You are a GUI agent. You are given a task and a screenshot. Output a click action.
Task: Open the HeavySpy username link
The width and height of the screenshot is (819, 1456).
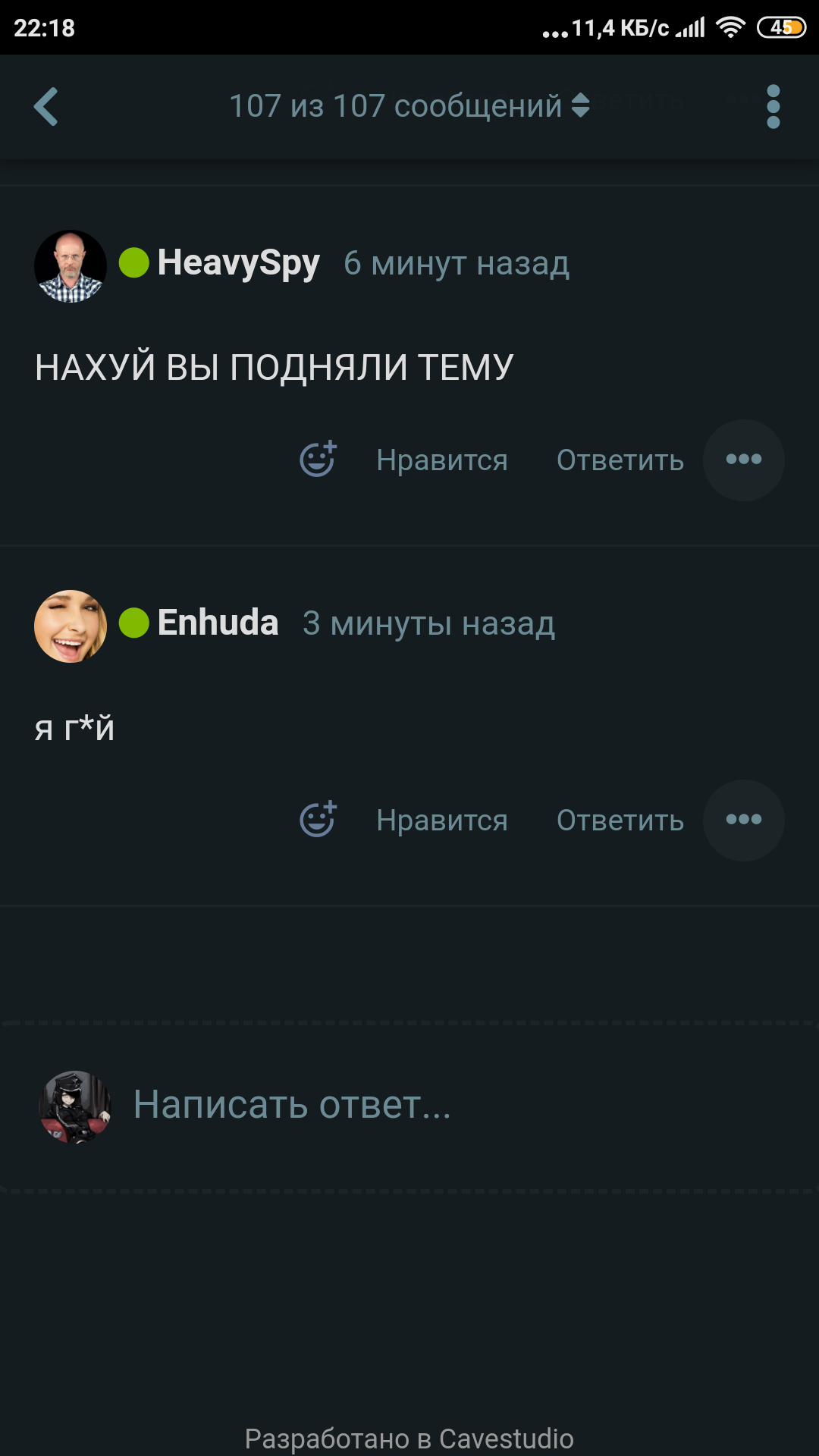(x=238, y=263)
